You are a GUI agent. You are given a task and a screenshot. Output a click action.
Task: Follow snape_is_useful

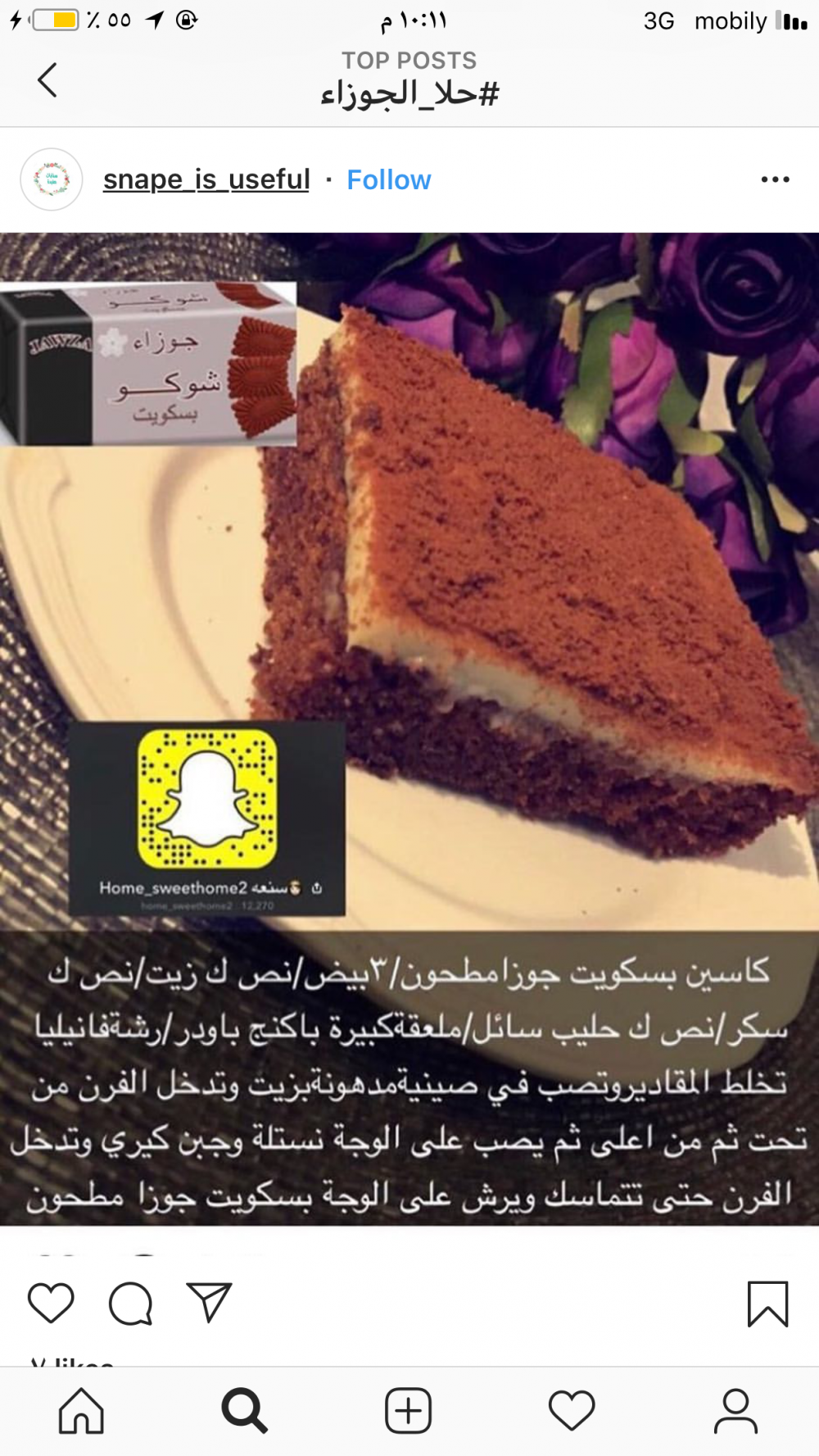(388, 179)
